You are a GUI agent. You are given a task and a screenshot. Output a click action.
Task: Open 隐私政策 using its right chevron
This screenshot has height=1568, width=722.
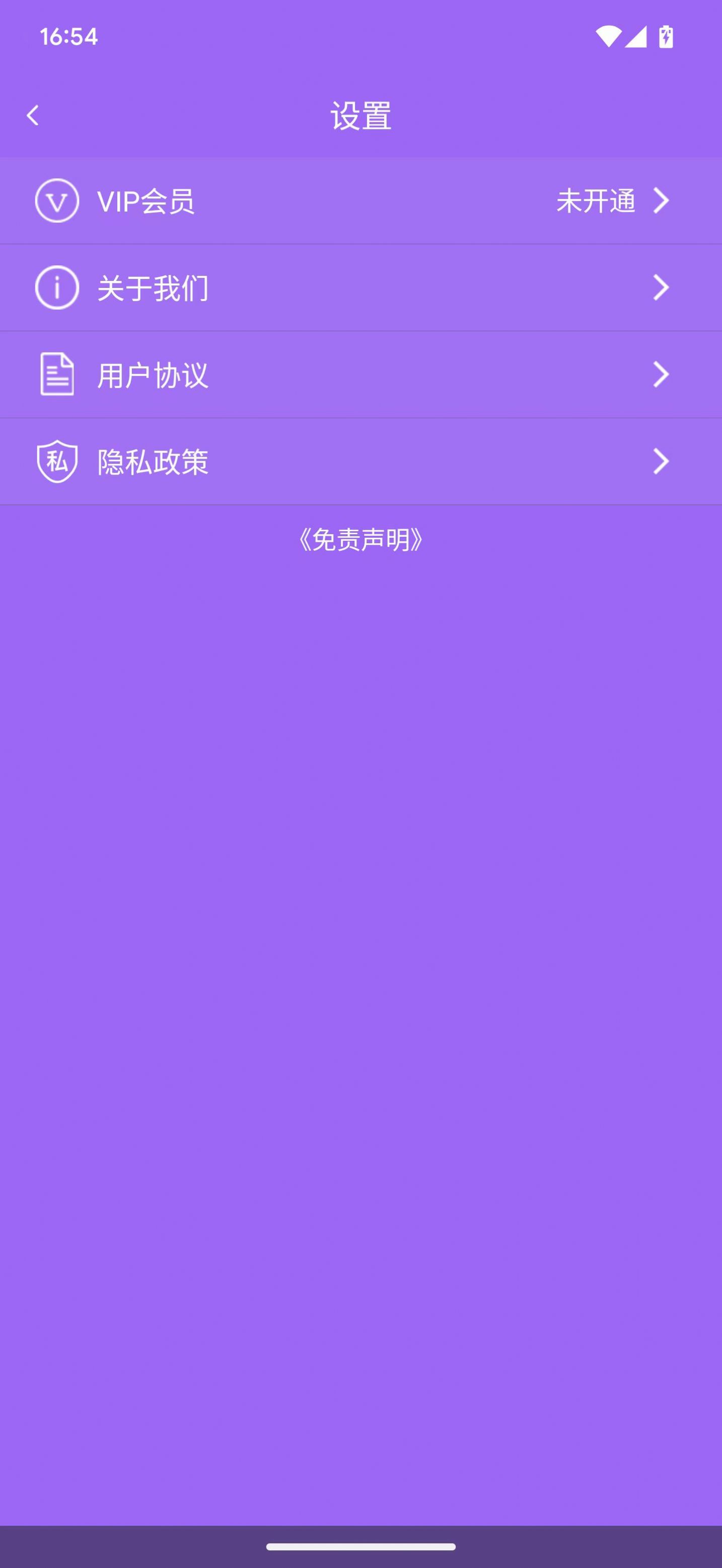click(662, 461)
